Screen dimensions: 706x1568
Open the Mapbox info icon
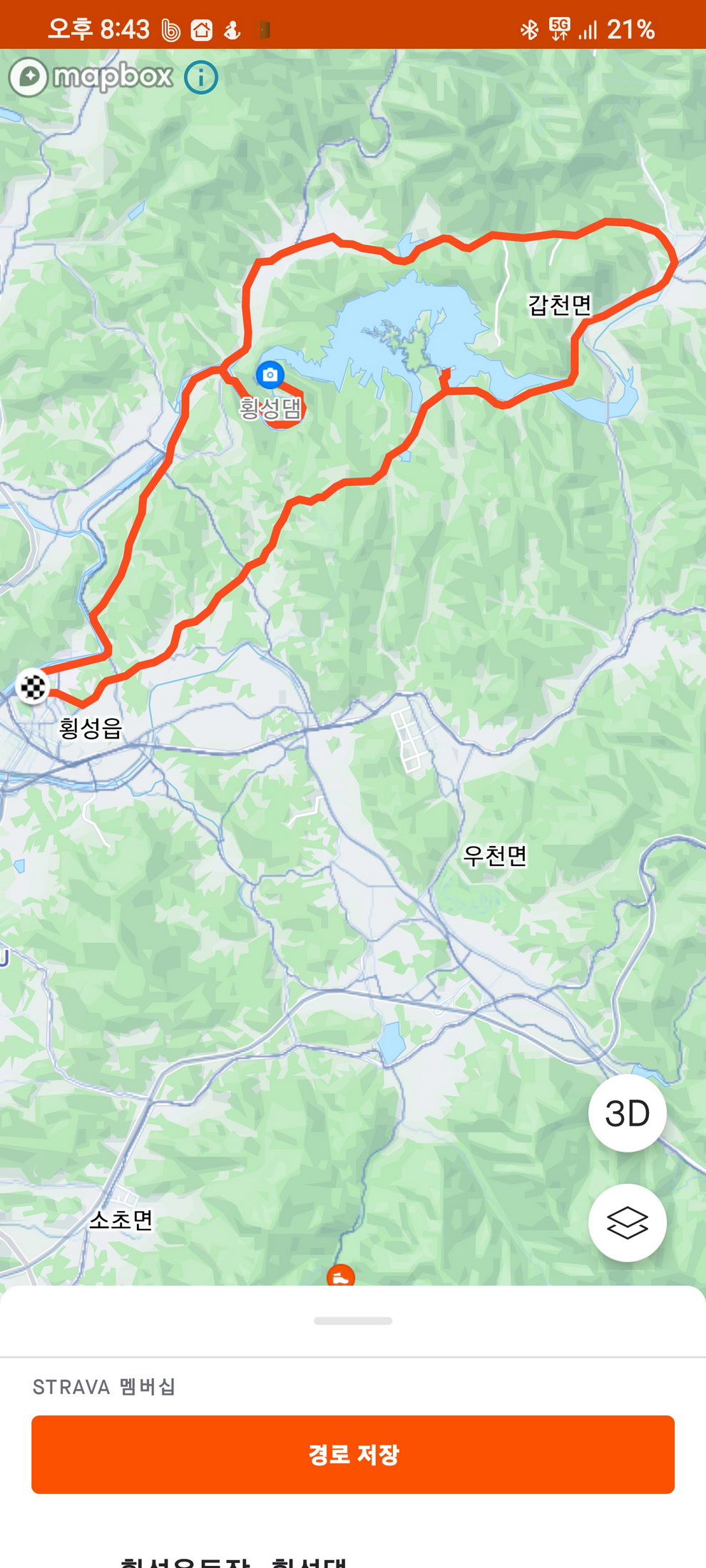point(201,77)
